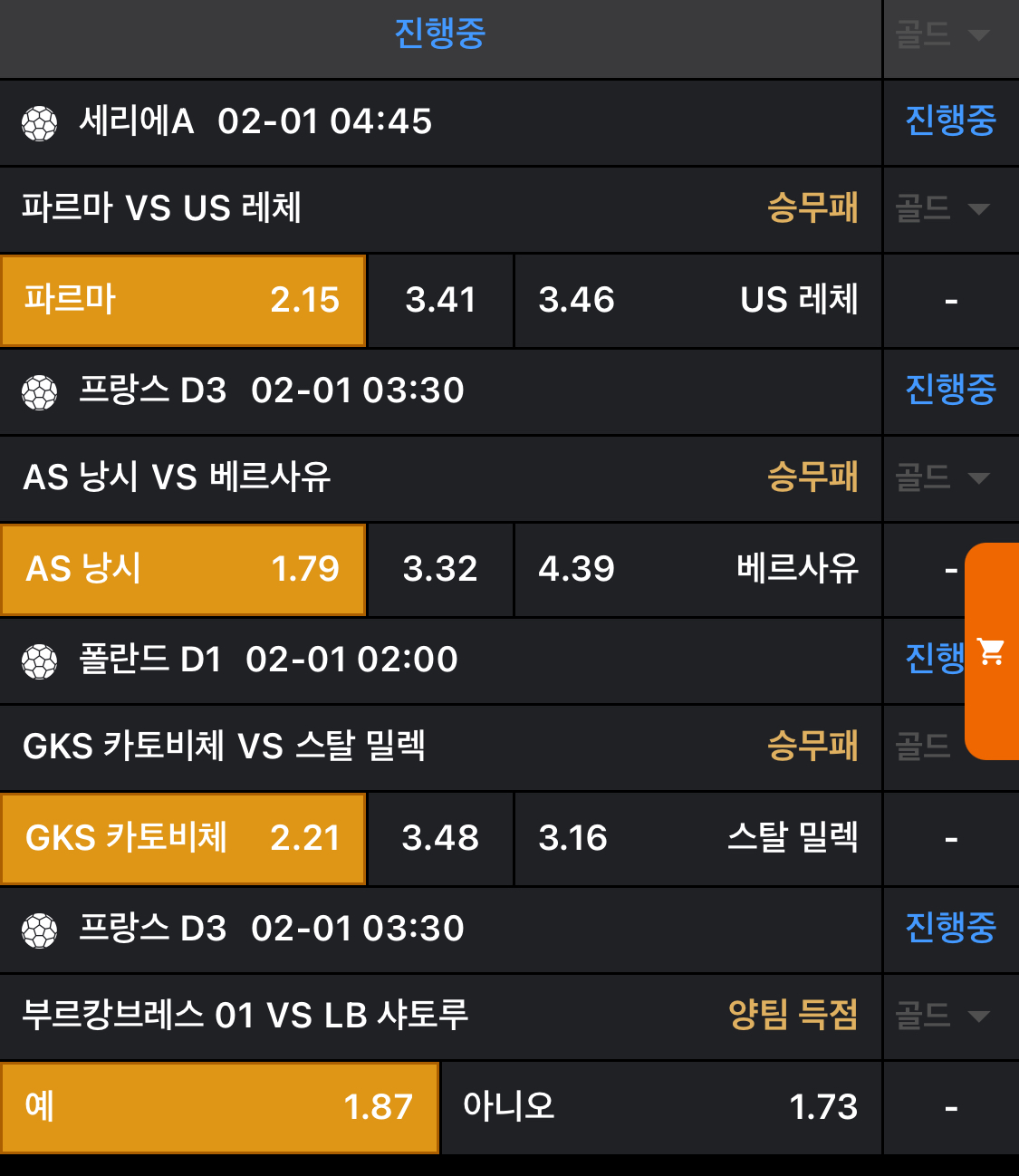Open the 골드 dropdown in the top header

point(944,35)
